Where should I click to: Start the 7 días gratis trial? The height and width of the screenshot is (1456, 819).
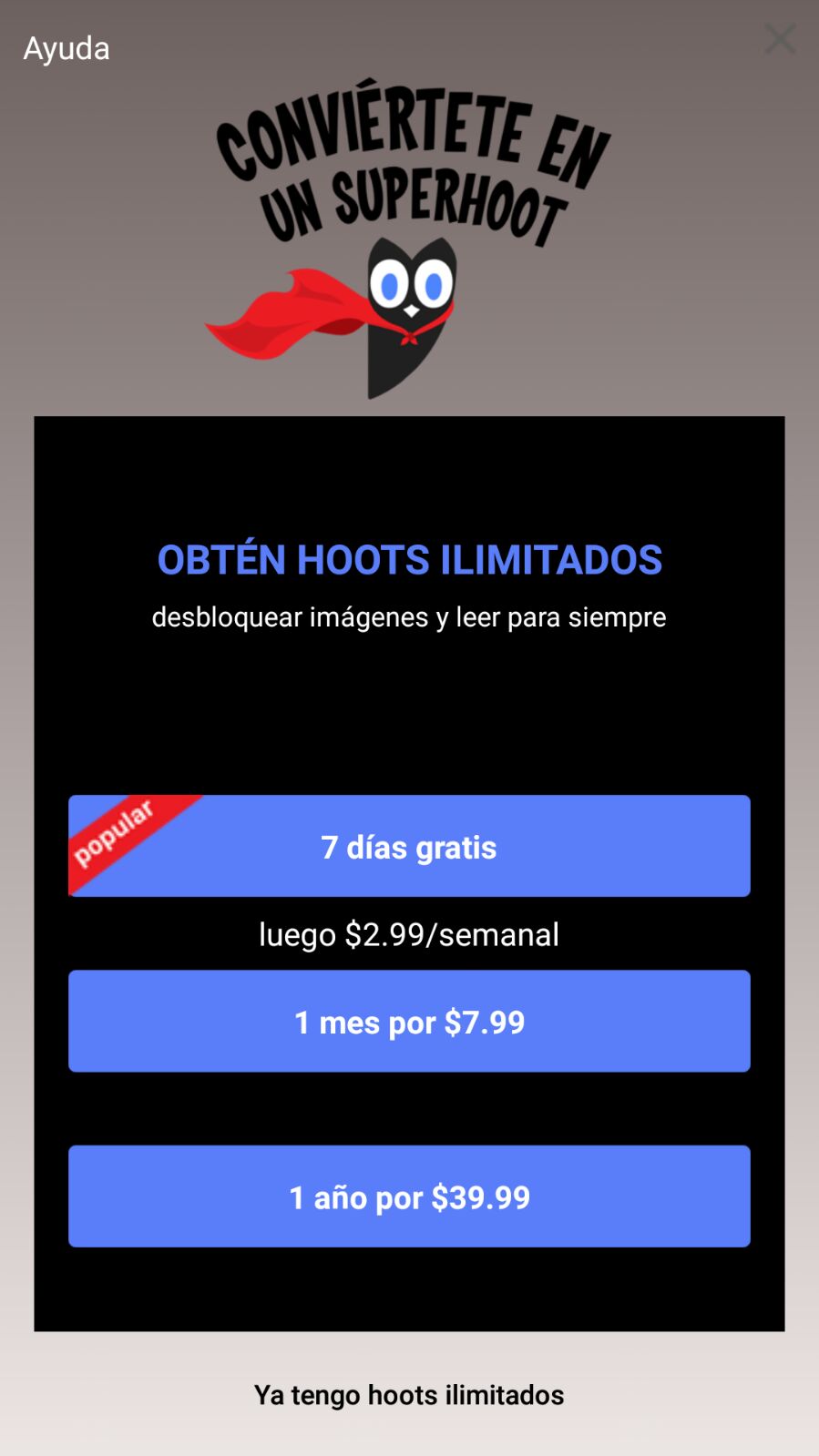click(x=409, y=846)
